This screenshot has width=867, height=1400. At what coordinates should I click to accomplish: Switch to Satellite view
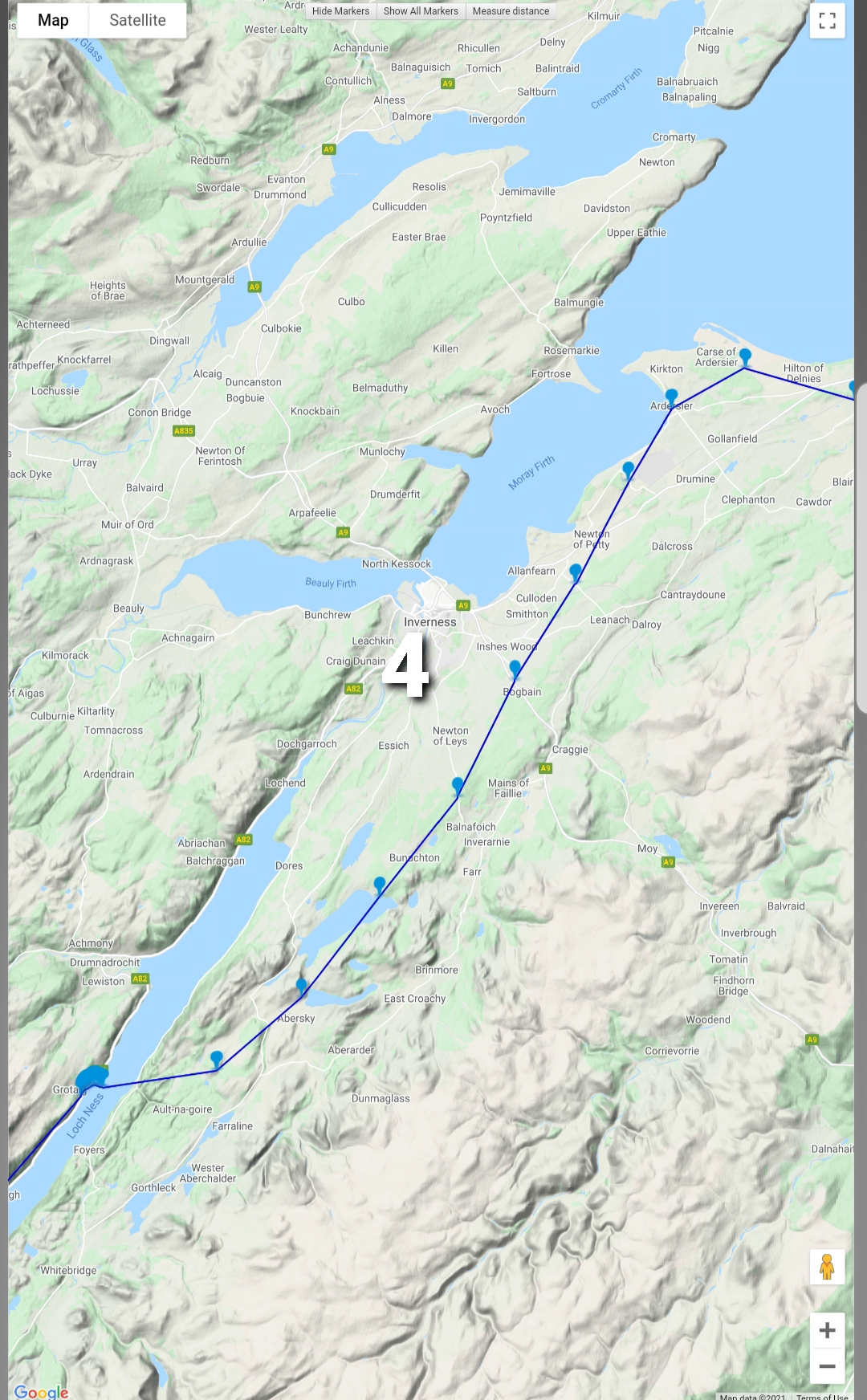click(x=137, y=21)
